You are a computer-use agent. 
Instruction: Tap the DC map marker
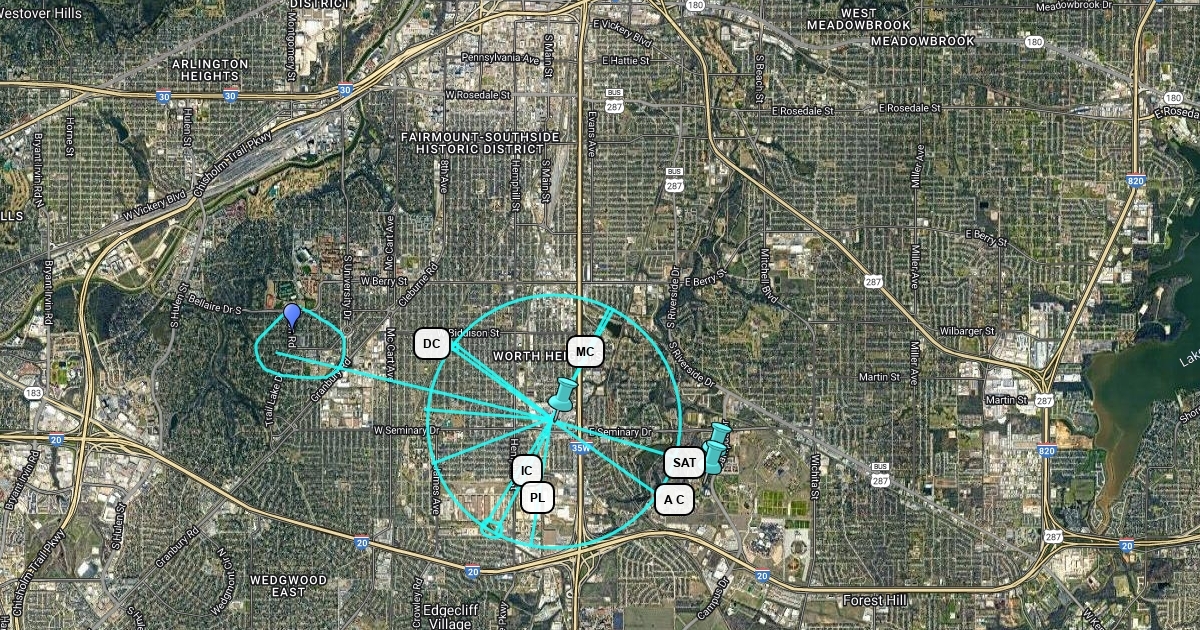point(432,344)
